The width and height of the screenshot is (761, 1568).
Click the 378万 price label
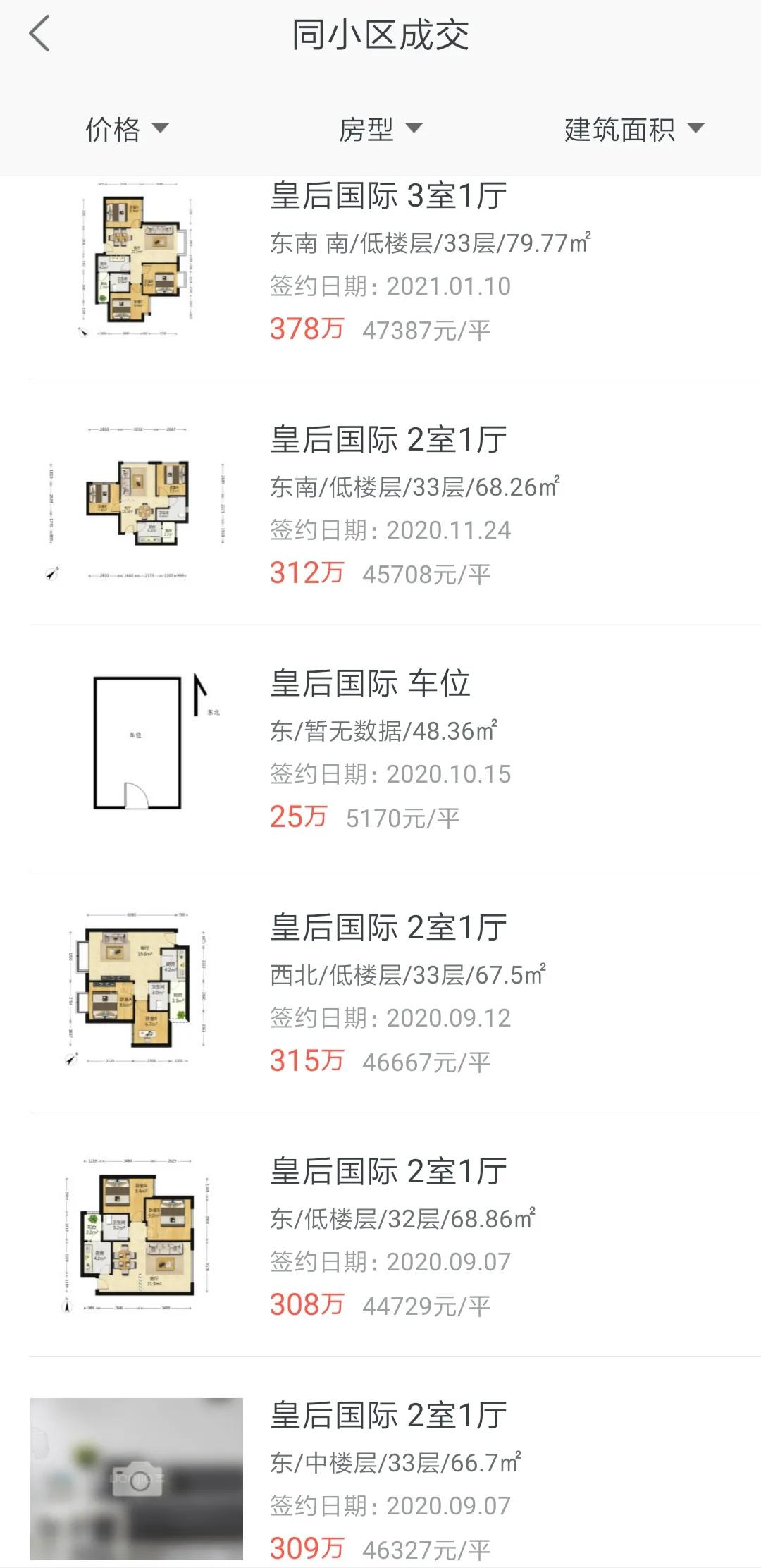click(x=306, y=327)
